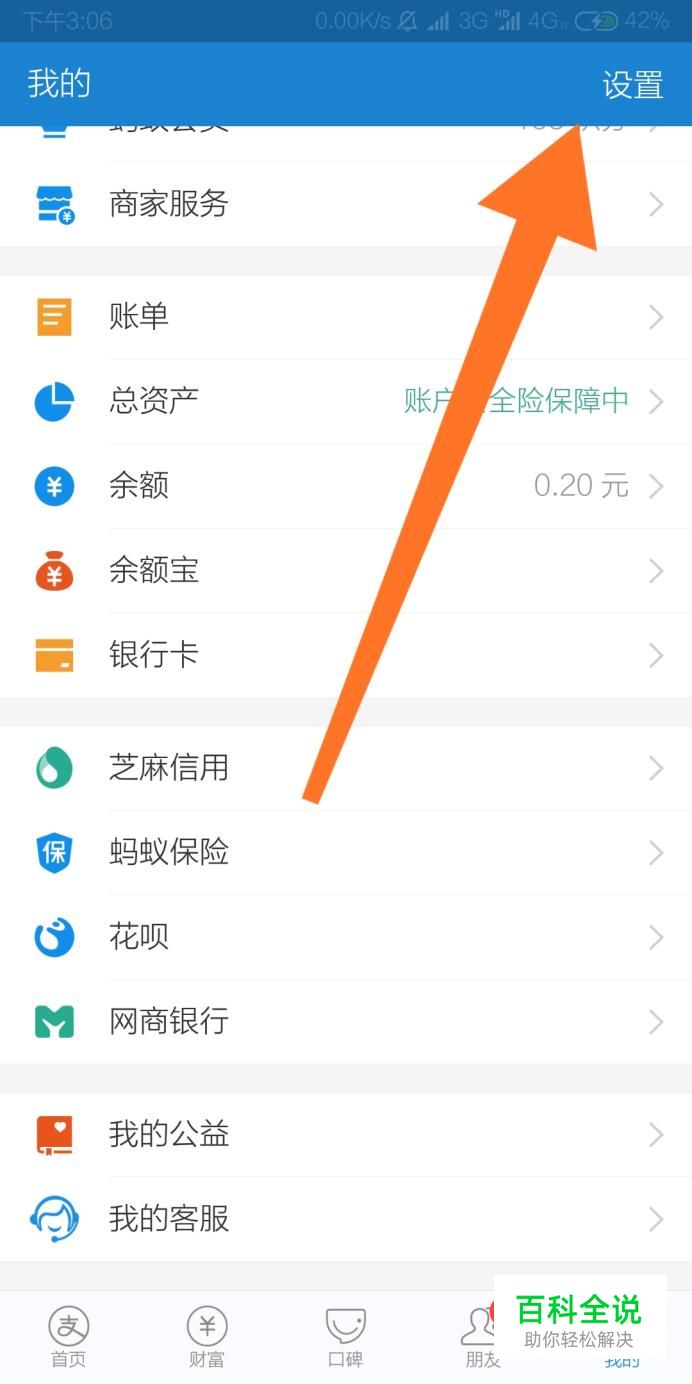Open 我的客服 for support

[x=168, y=1219]
